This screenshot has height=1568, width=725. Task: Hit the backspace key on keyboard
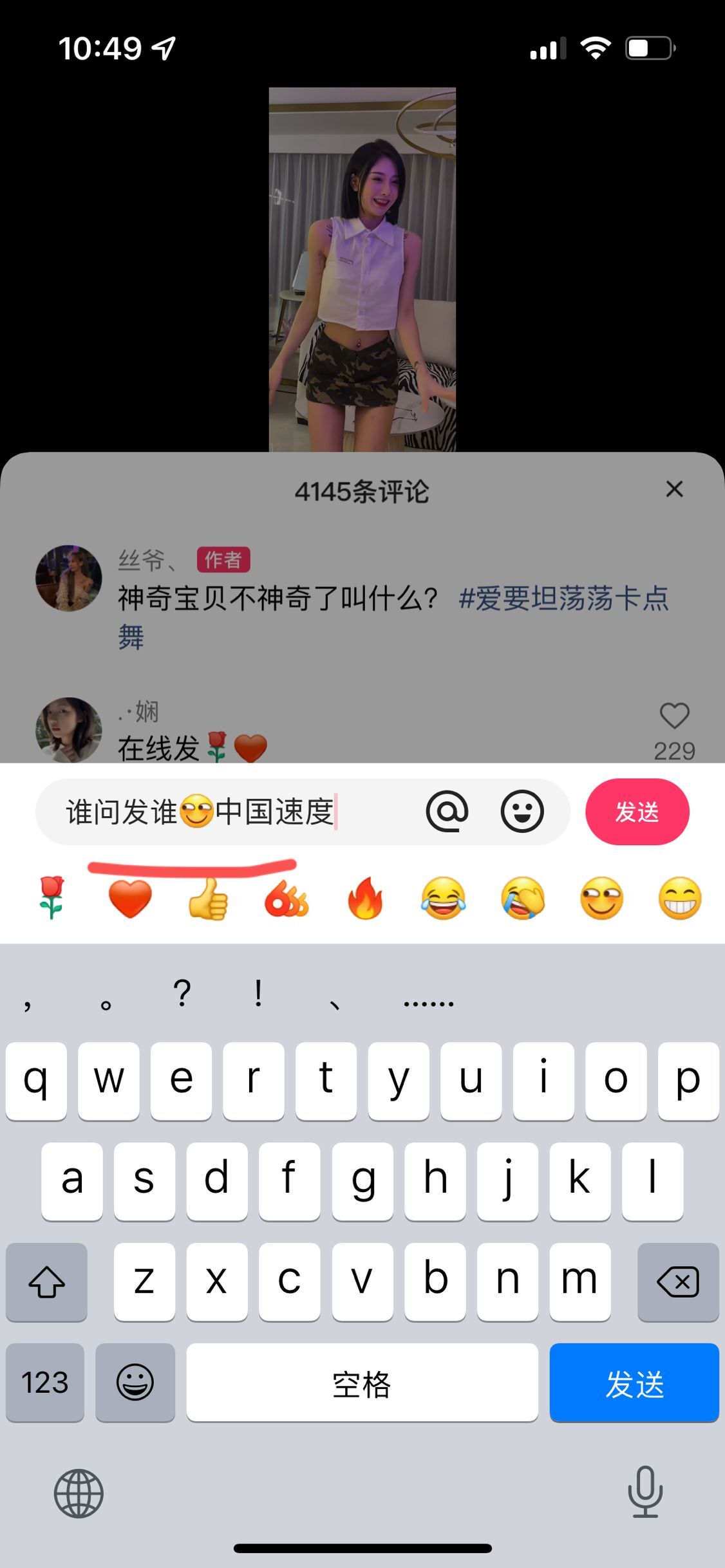[x=677, y=1282]
